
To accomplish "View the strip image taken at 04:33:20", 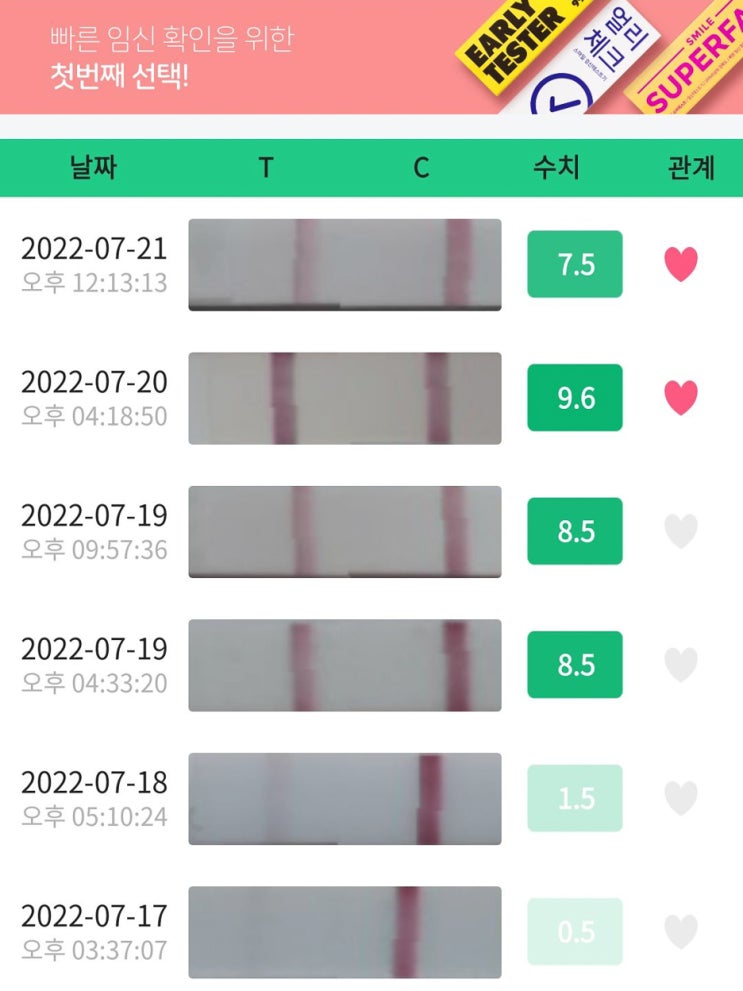I will (x=345, y=665).
